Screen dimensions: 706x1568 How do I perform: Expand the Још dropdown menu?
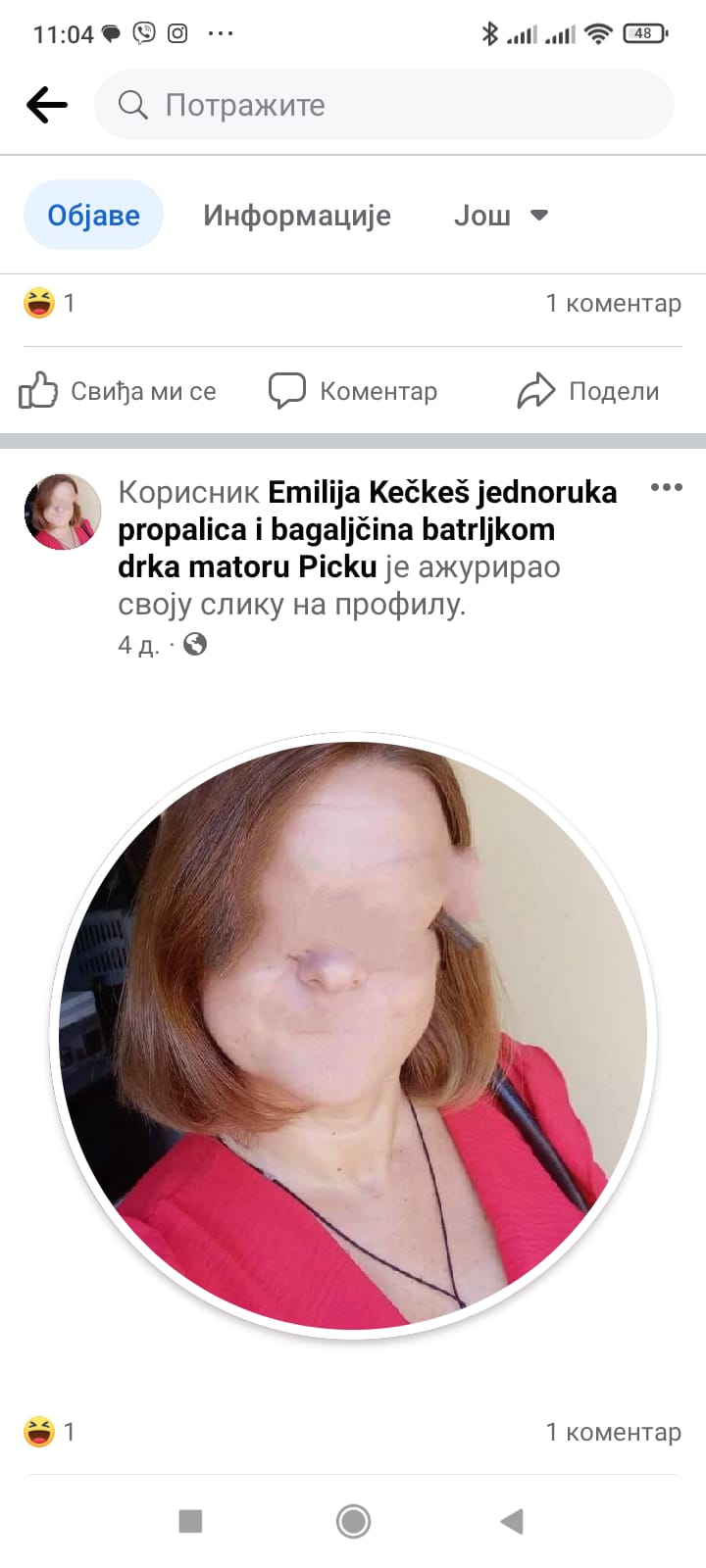[500, 215]
